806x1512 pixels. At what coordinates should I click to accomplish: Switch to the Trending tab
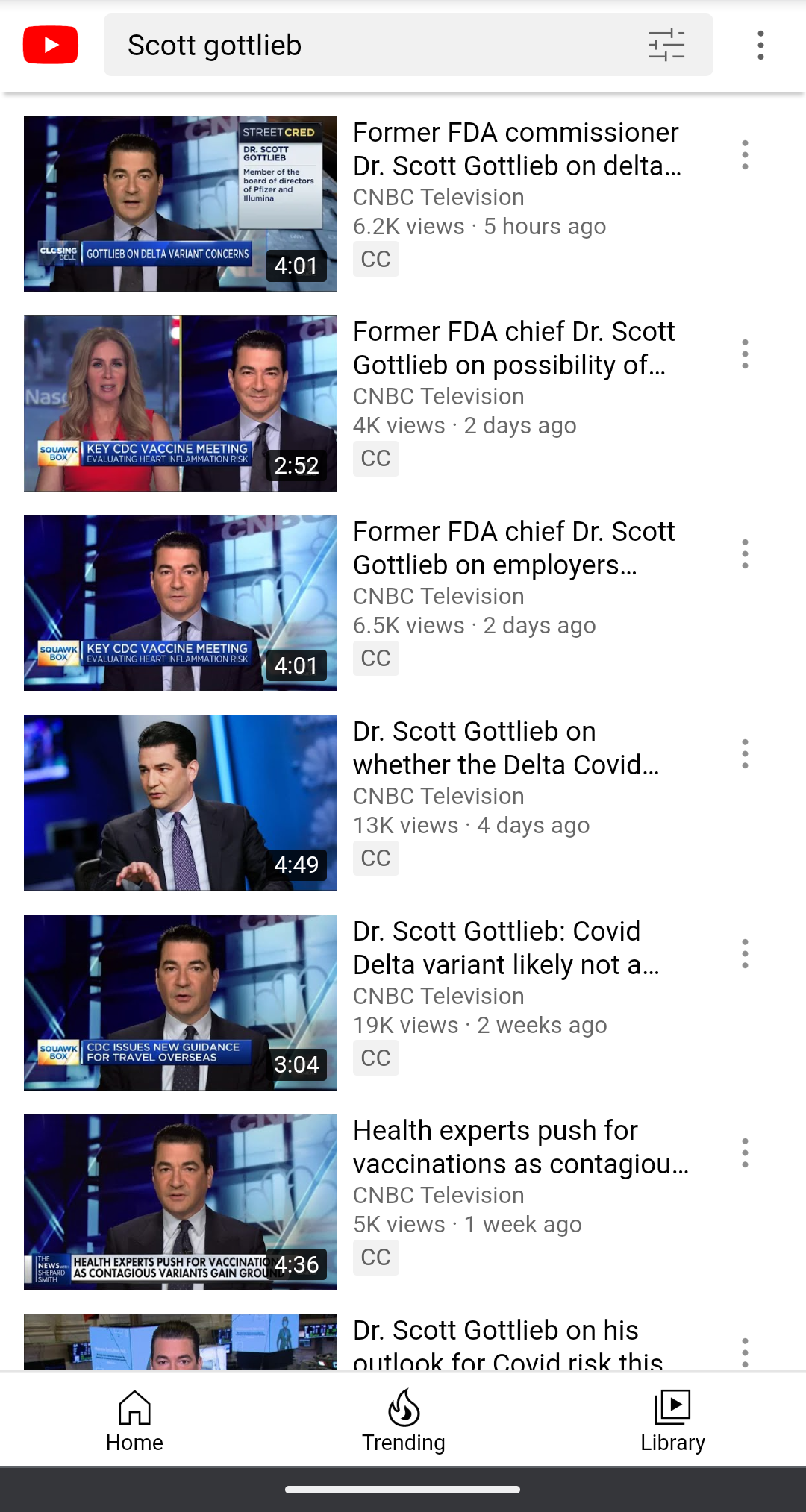point(403,1421)
